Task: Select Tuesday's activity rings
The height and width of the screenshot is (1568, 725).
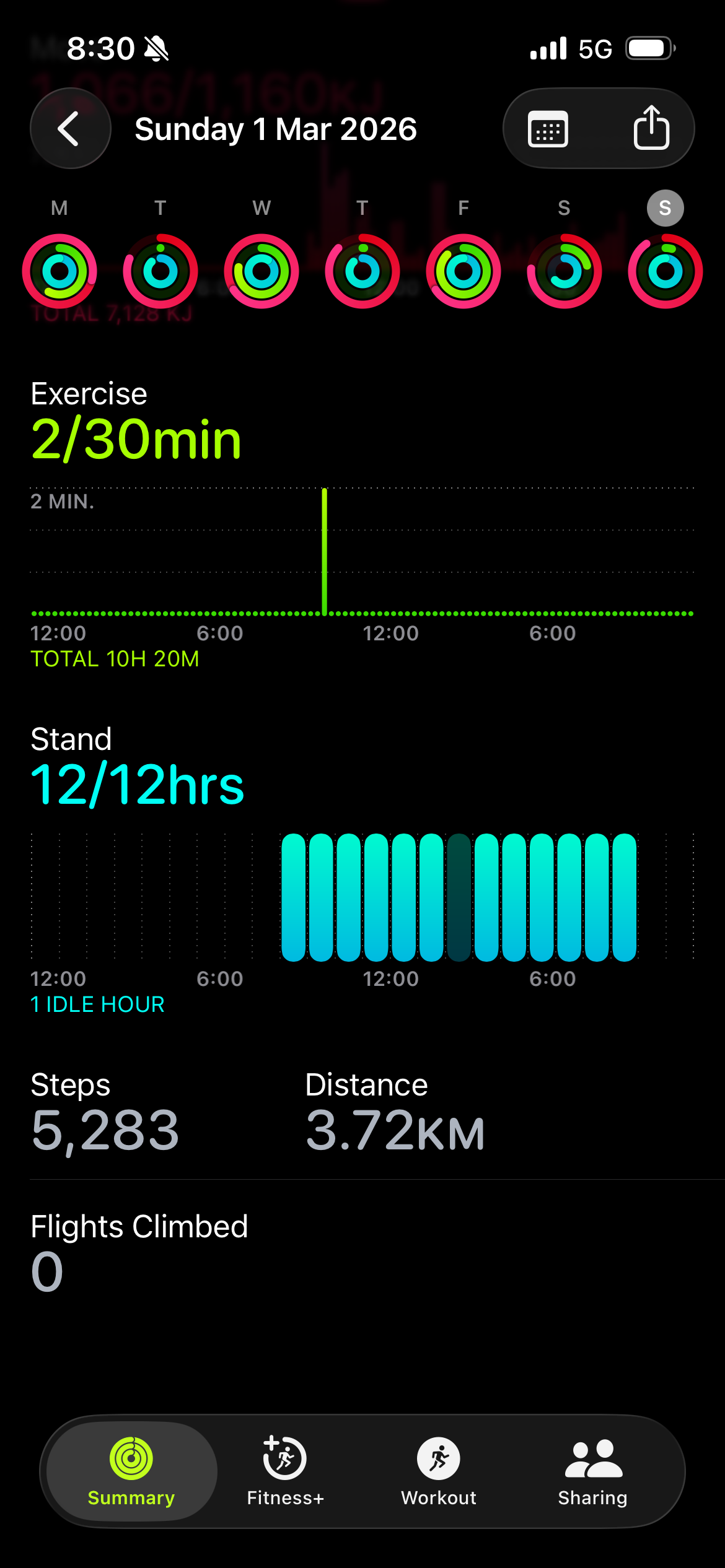Action: [x=160, y=271]
